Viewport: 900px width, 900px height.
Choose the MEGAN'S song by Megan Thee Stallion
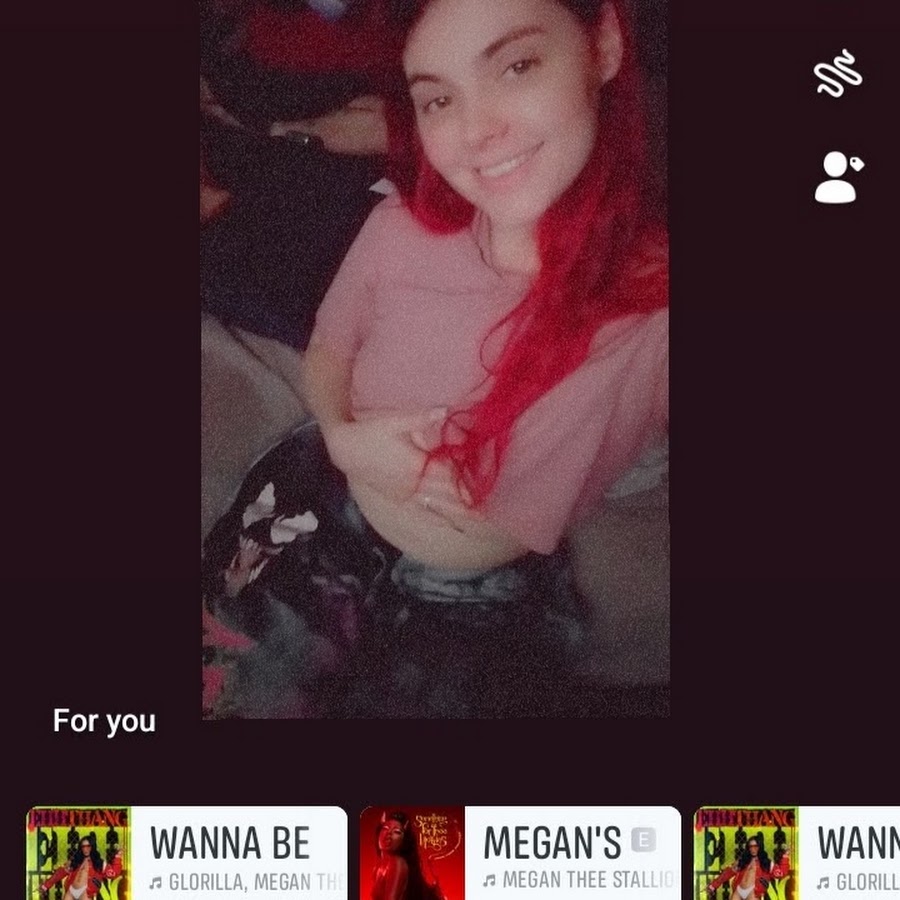point(520,853)
